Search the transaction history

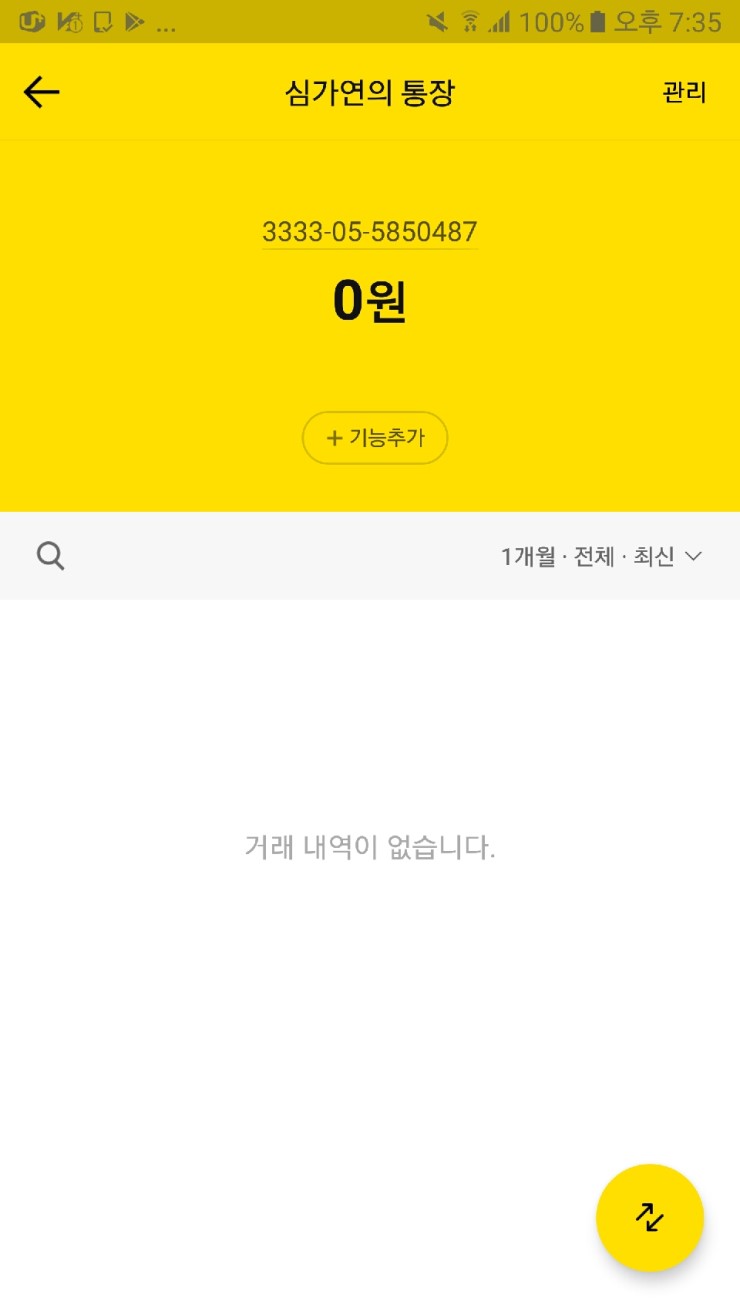[x=50, y=556]
